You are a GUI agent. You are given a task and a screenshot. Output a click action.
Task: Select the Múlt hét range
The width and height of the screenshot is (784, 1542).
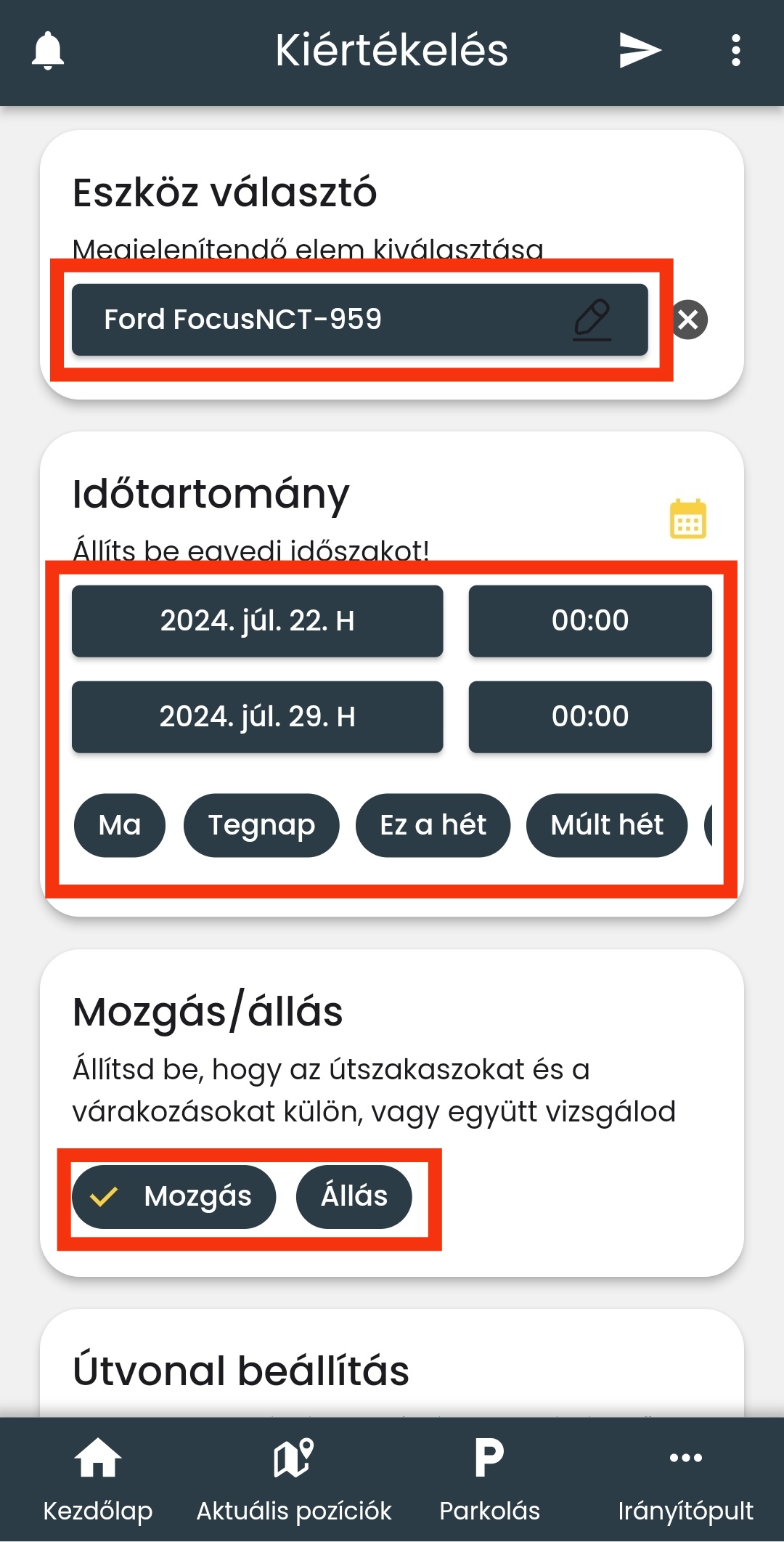607,825
